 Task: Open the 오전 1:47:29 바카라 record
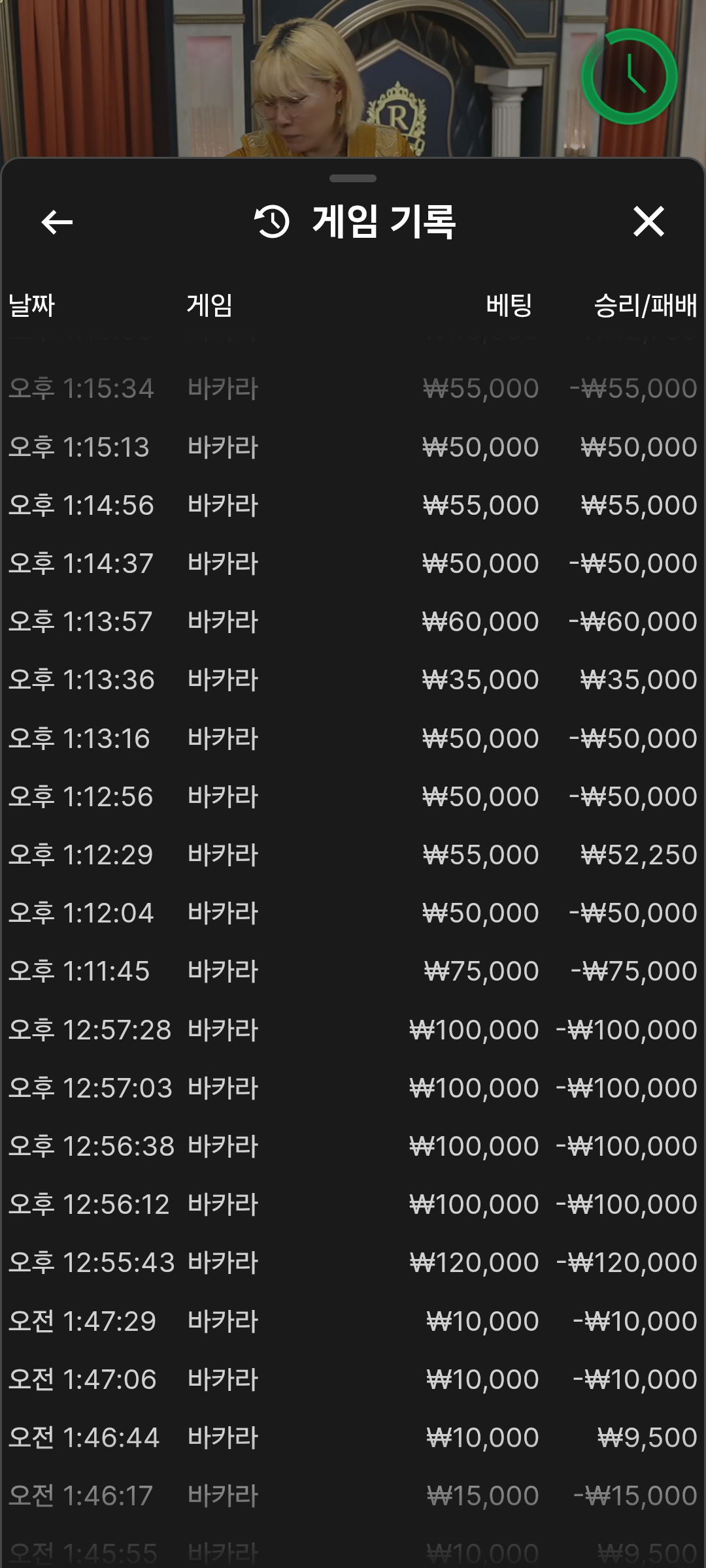click(353, 1322)
